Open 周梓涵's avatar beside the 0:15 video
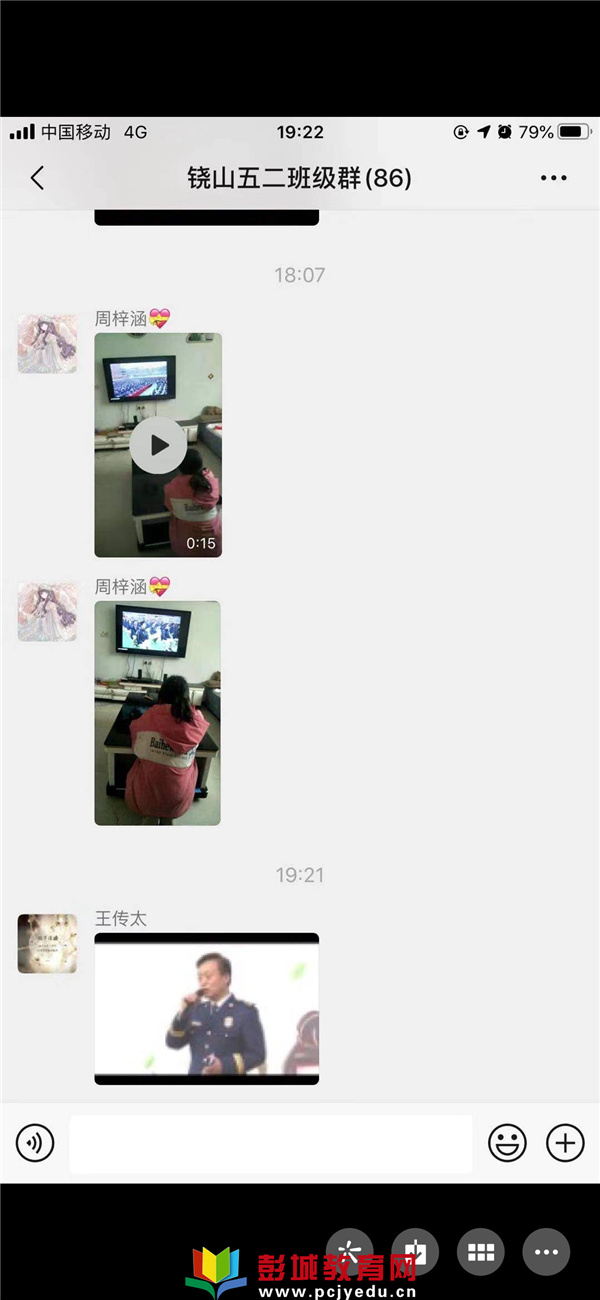Image resolution: width=600 pixels, height=1300 pixels. (47, 343)
